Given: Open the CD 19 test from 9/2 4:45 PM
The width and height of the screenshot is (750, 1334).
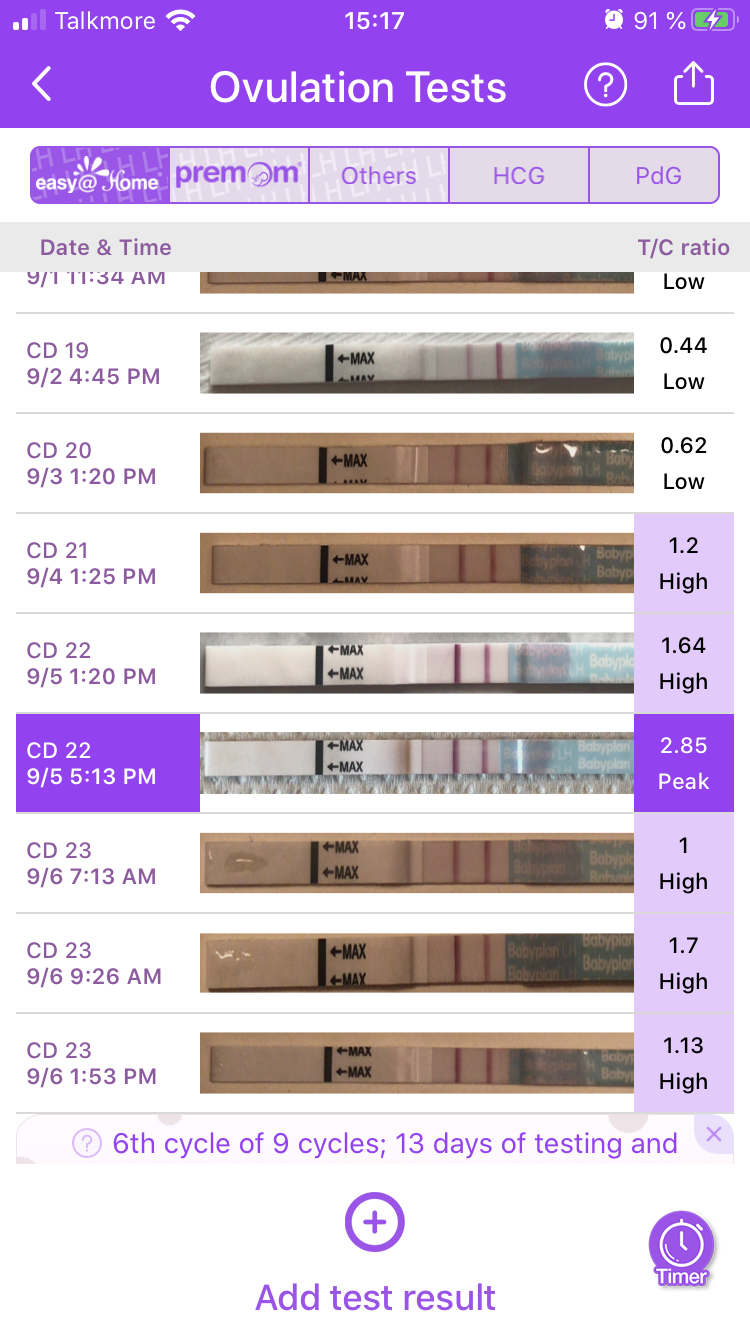Looking at the screenshot, I should [x=375, y=363].
